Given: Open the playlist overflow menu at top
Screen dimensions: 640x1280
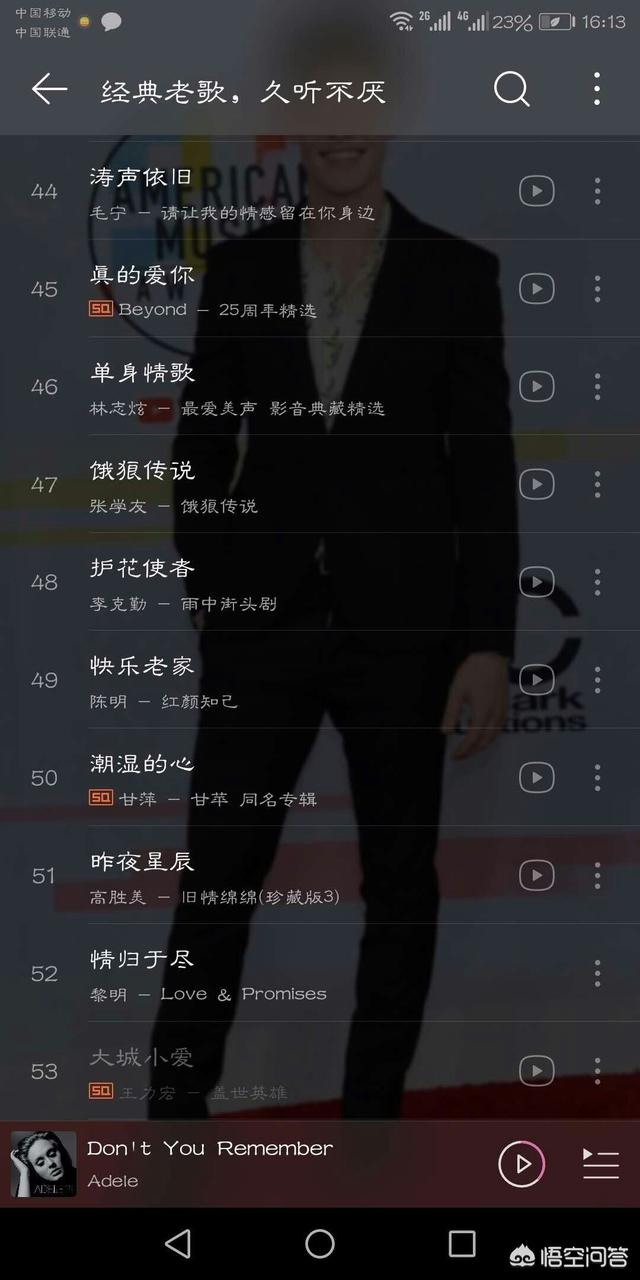Looking at the screenshot, I should [x=597, y=90].
